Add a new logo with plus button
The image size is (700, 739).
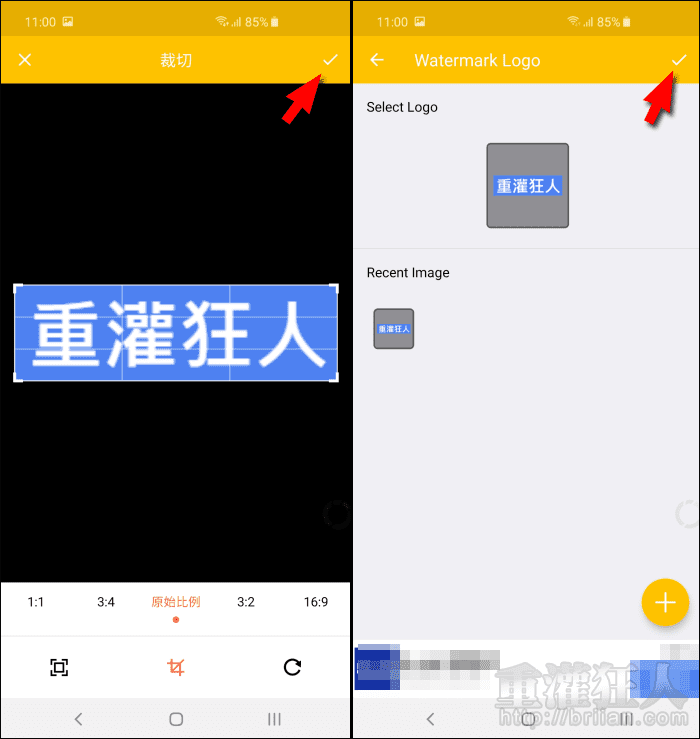(x=665, y=602)
